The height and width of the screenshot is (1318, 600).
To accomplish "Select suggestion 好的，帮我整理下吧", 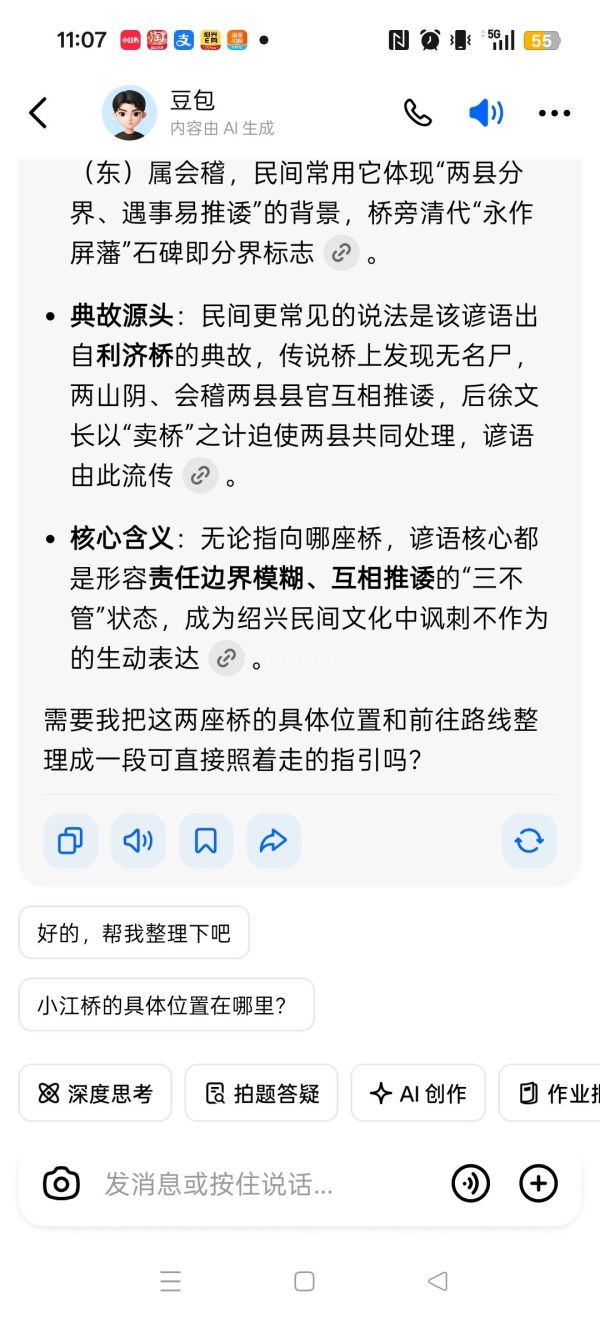I will tap(134, 933).
